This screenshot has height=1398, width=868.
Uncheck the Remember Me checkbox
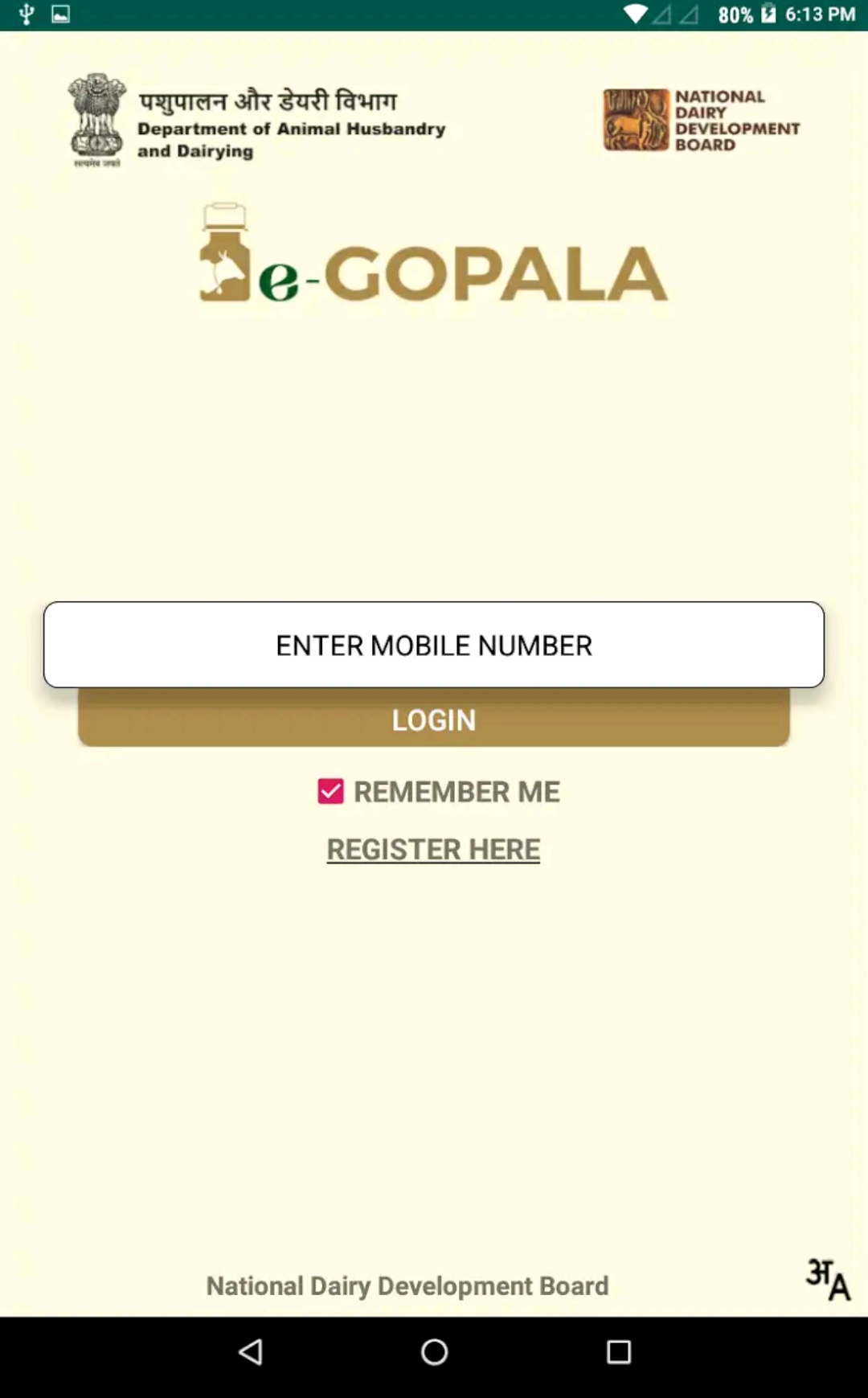click(x=330, y=792)
